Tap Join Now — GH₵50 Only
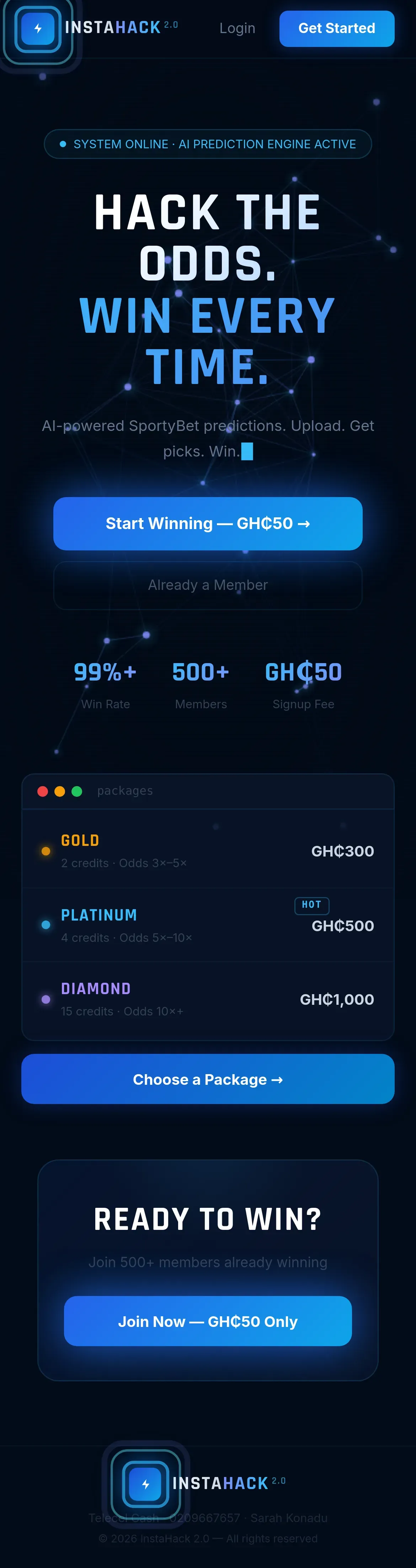This screenshot has width=416, height=1568. 208,1321
